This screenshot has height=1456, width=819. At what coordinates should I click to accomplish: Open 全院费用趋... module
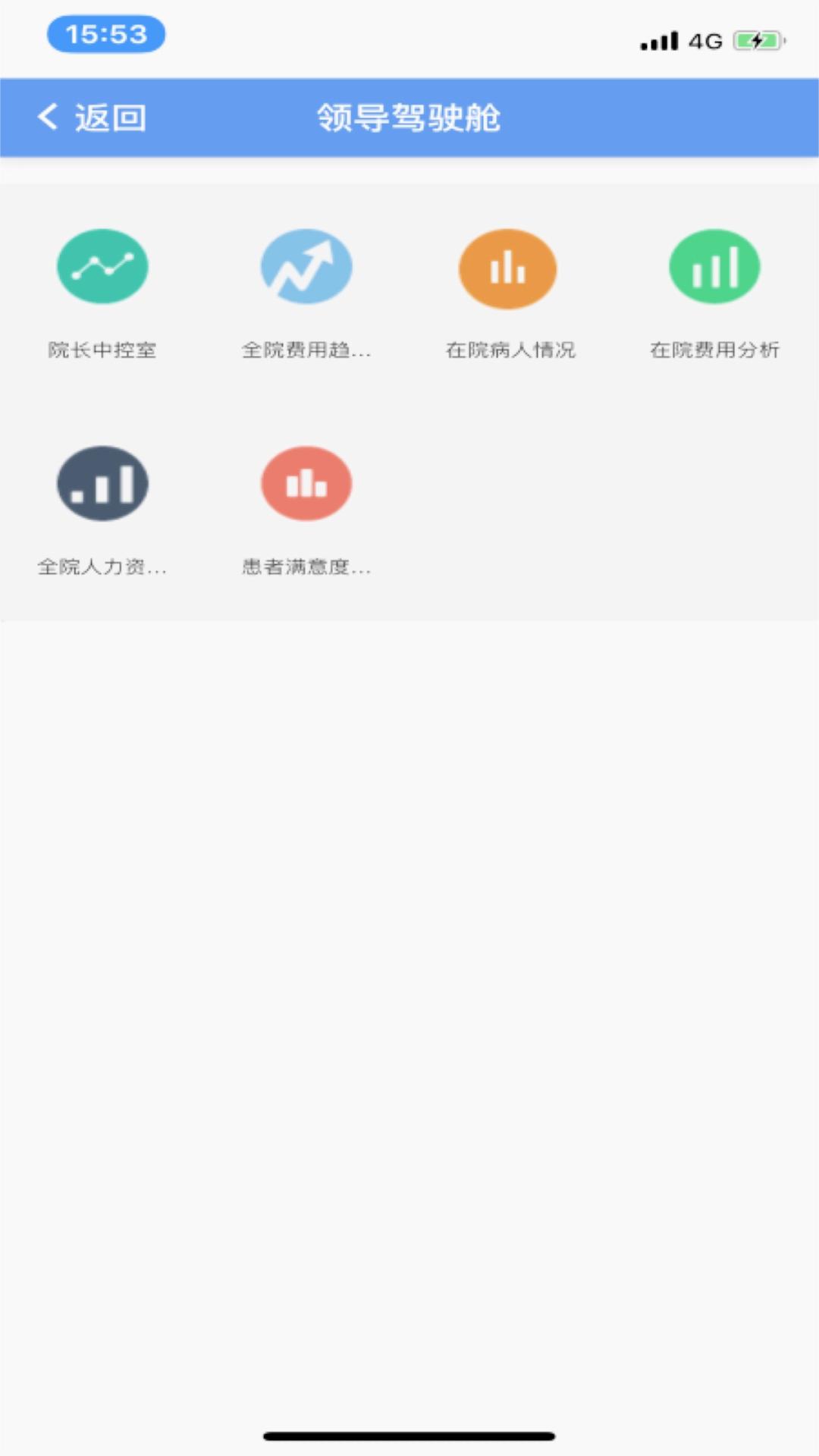(x=306, y=268)
